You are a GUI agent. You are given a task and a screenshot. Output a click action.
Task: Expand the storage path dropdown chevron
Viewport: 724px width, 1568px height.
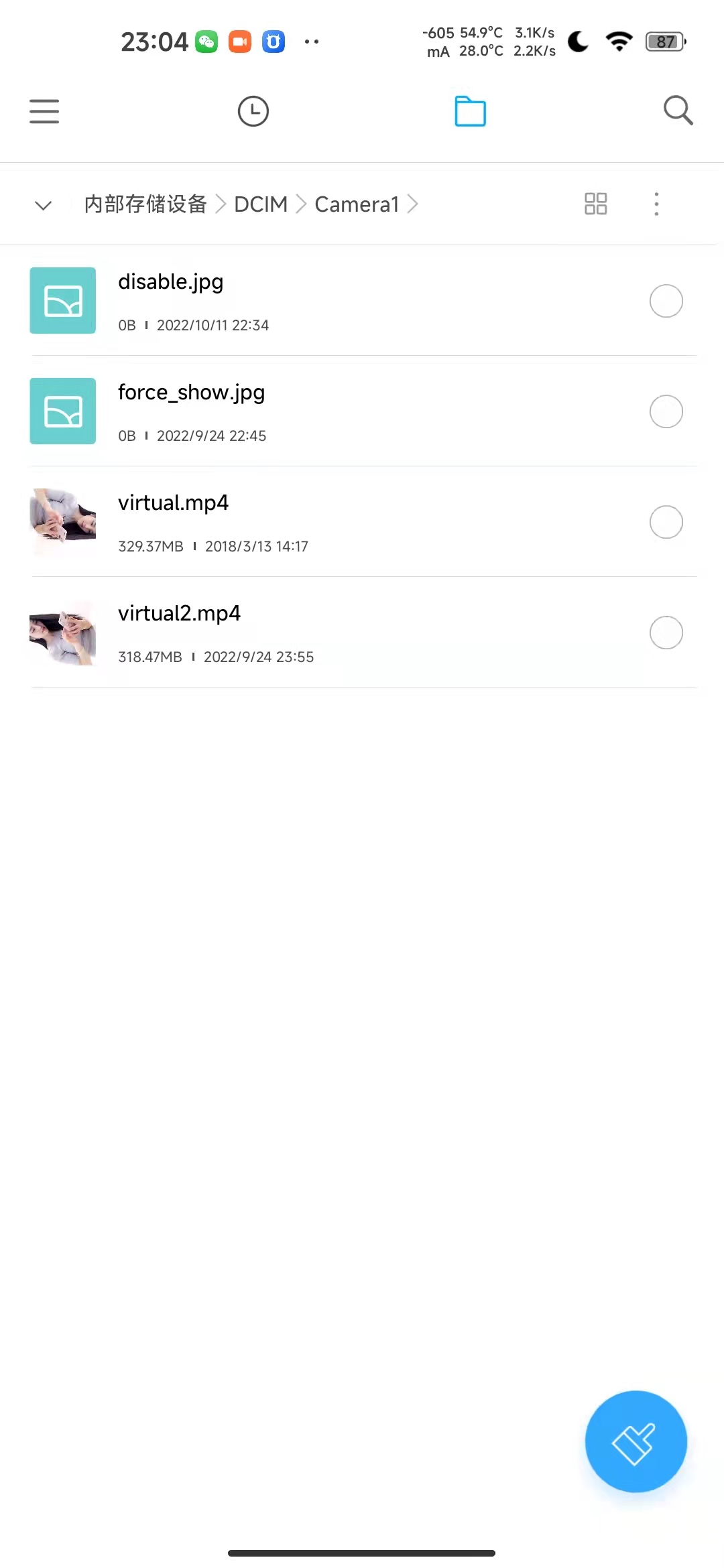(x=44, y=205)
